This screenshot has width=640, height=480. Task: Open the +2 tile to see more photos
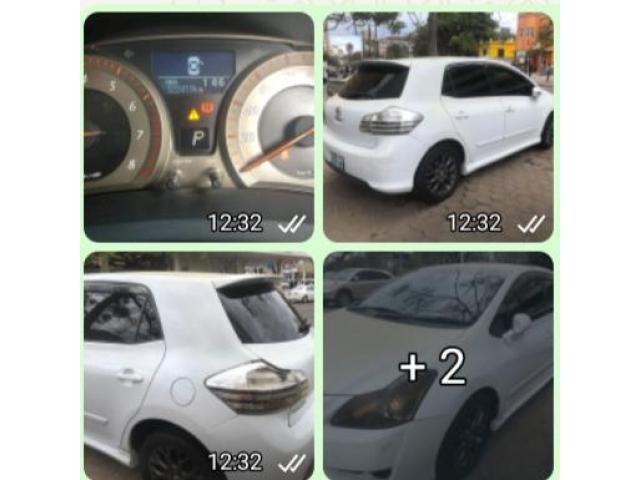[438, 367]
